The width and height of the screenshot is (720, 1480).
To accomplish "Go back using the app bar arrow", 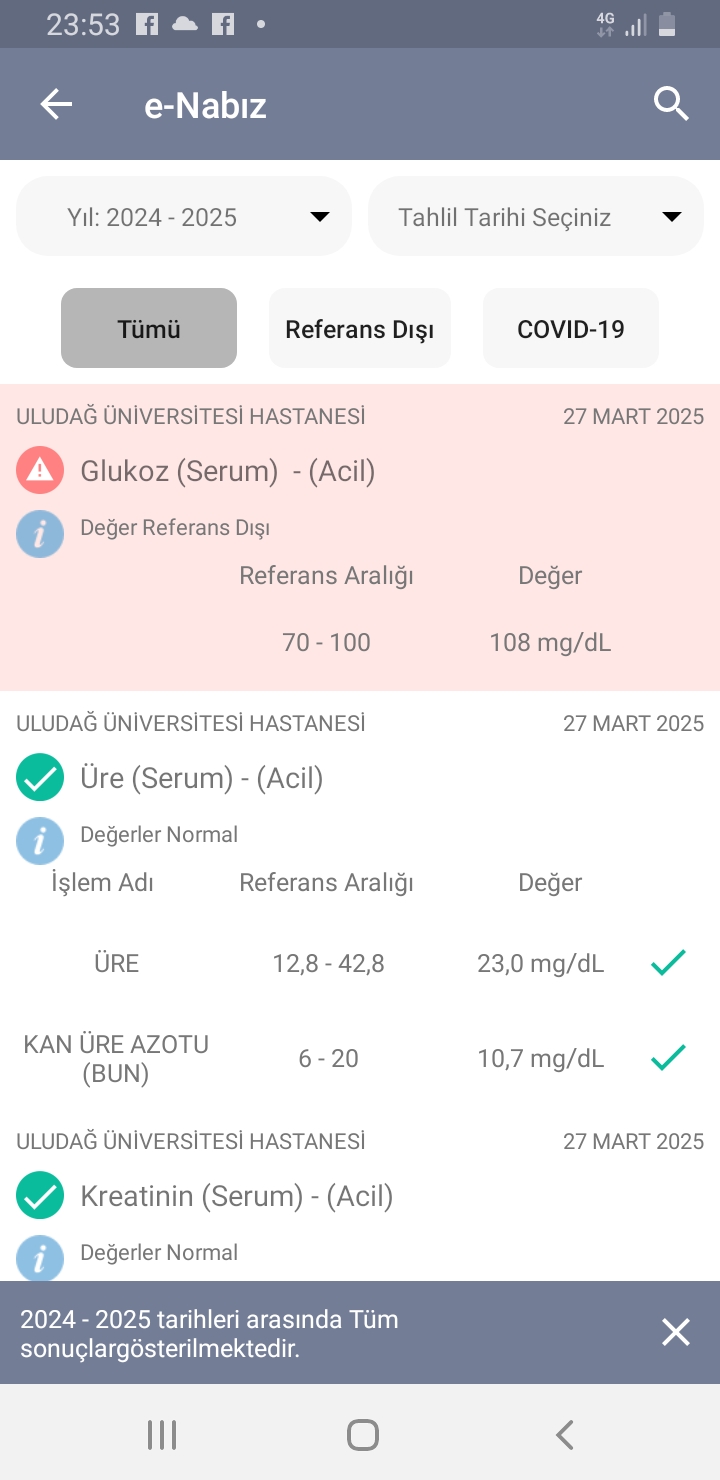I will pyautogui.click(x=56, y=104).
